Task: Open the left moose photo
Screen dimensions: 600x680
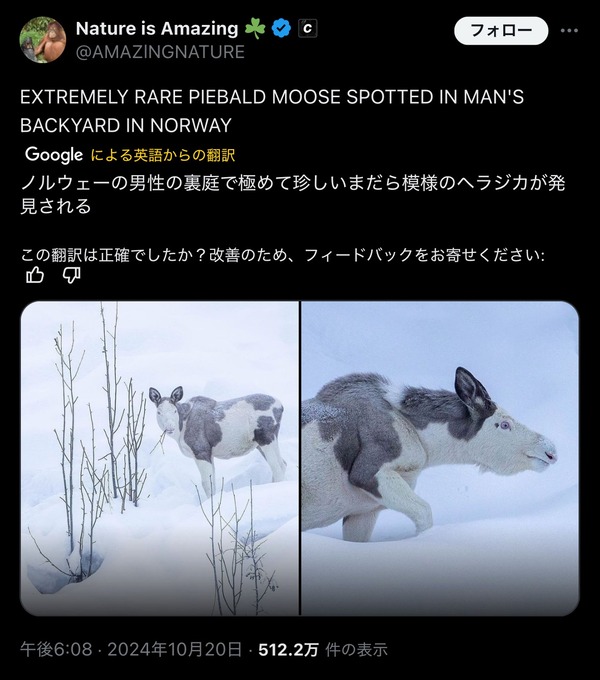Action: pyautogui.click(x=159, y=458)
